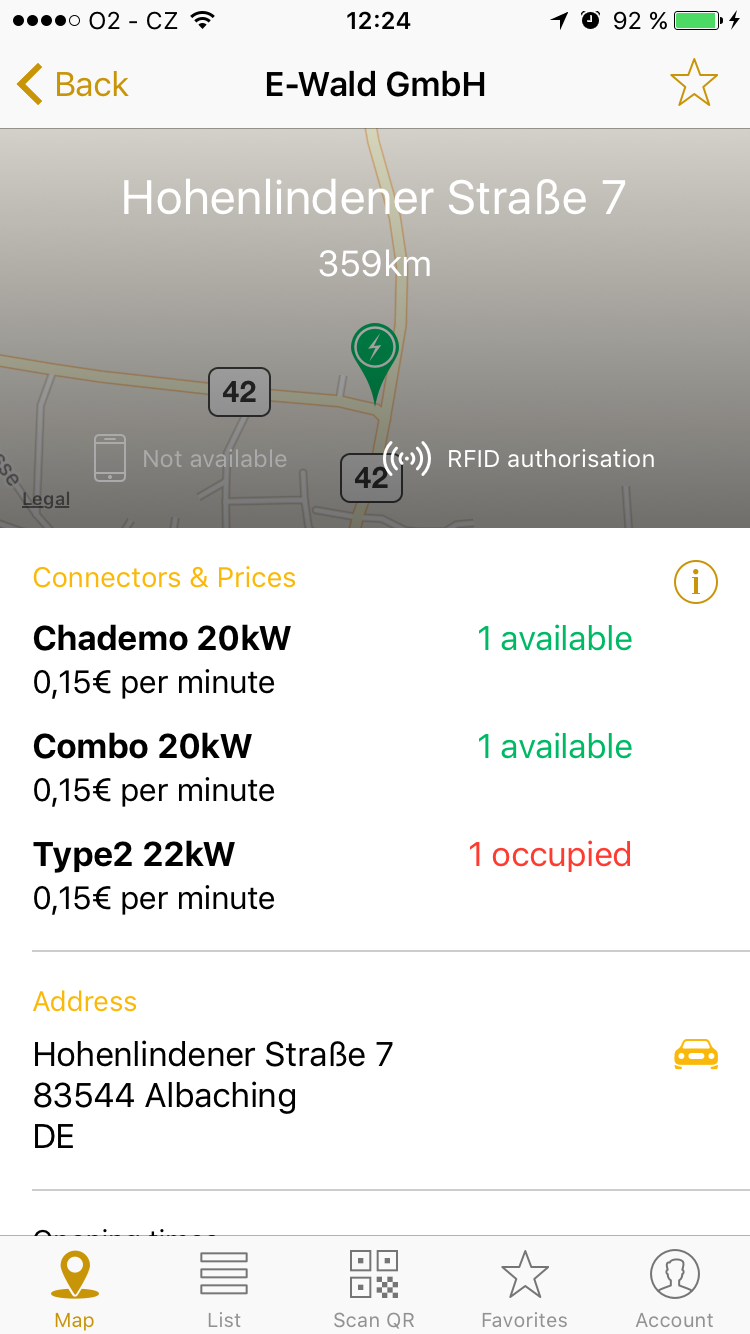This screenshot has height=1334, width=750.
Task: Open the Connectors & Prices info icon
Action: [x=695, y=581]
